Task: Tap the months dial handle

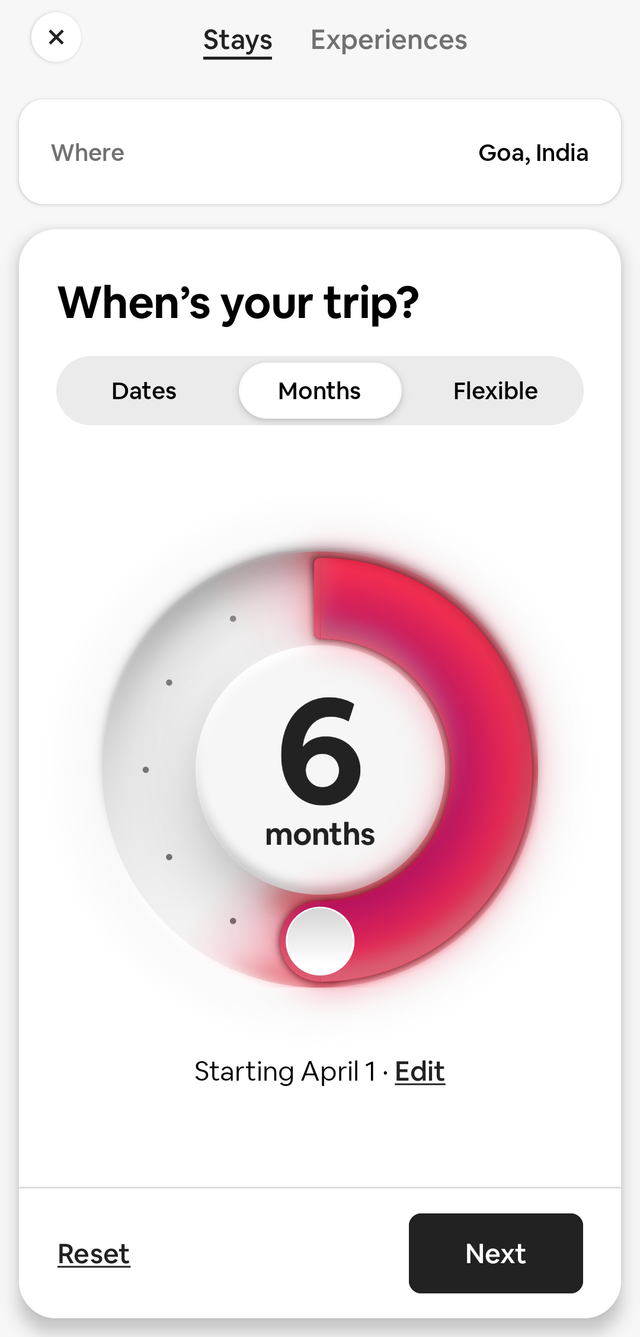Action: (x=320, y=941)
